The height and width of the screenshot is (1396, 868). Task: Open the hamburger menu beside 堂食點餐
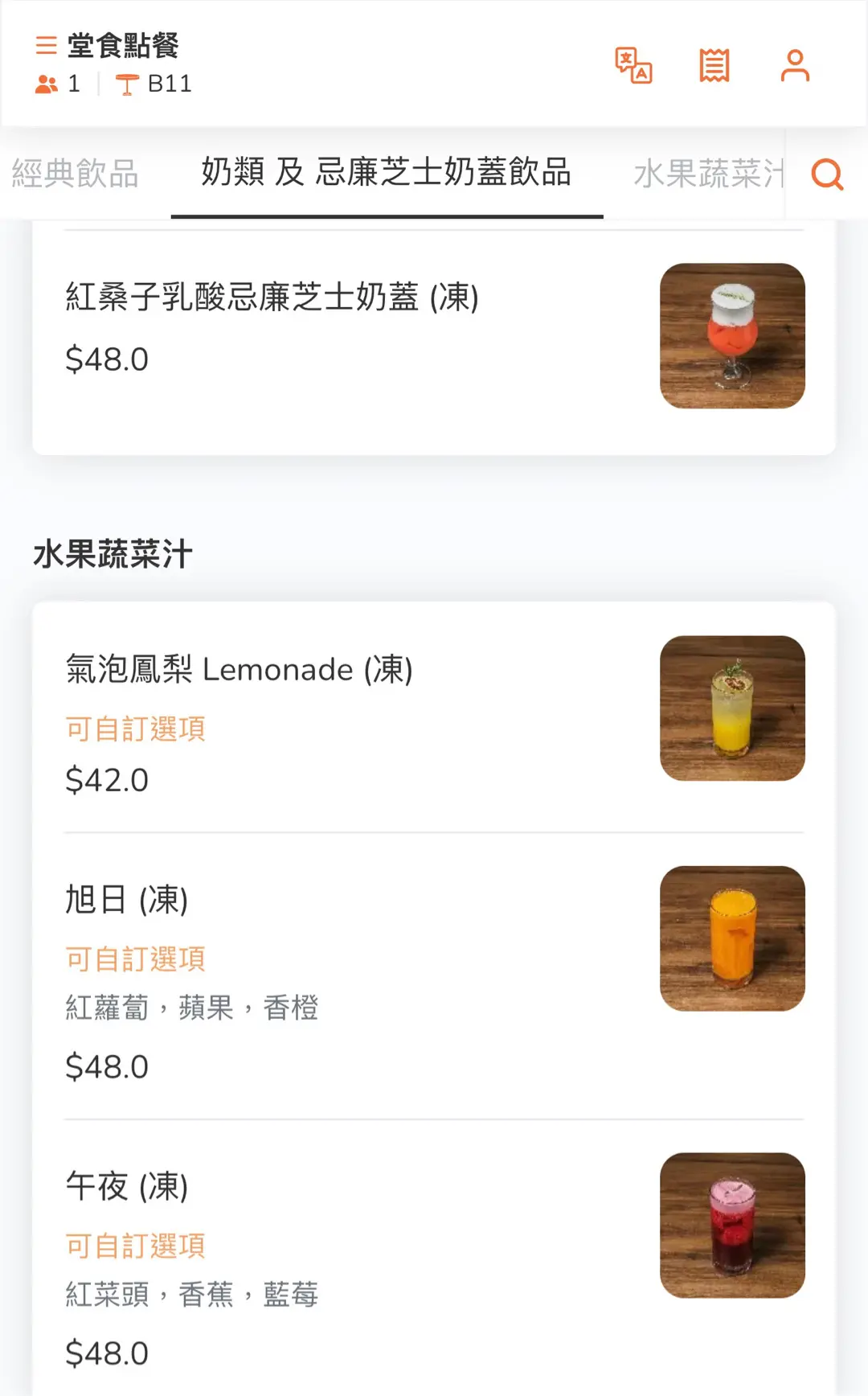click(x=46, y=45)
